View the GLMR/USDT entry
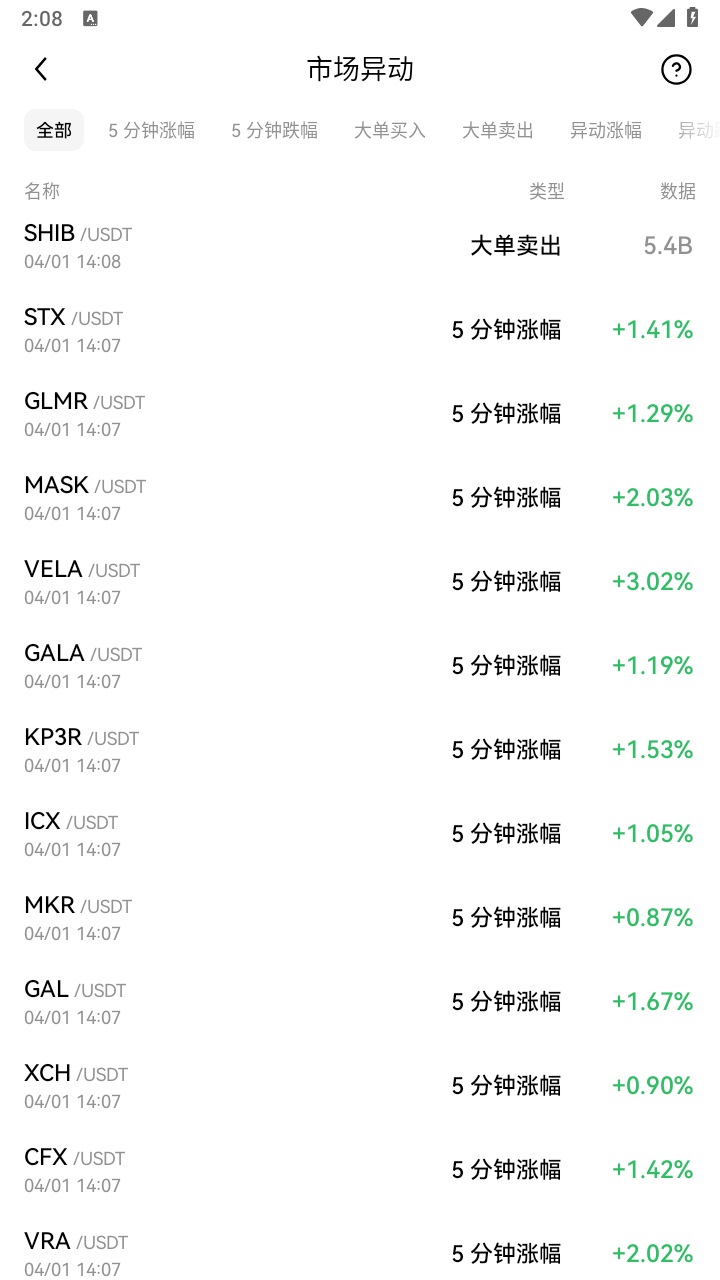The width and height of the screenshot is (720, 1280). 360,414
